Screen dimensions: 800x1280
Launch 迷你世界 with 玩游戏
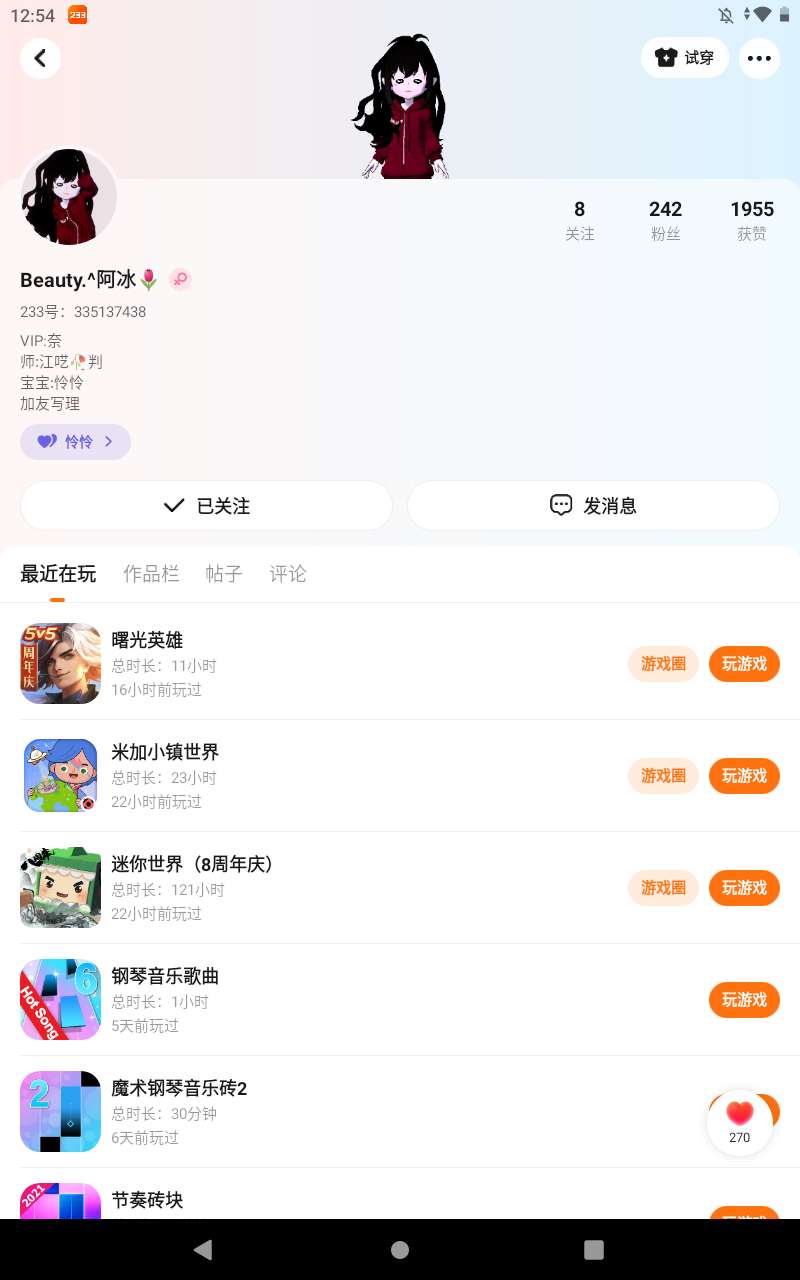(x=744, y=888)
